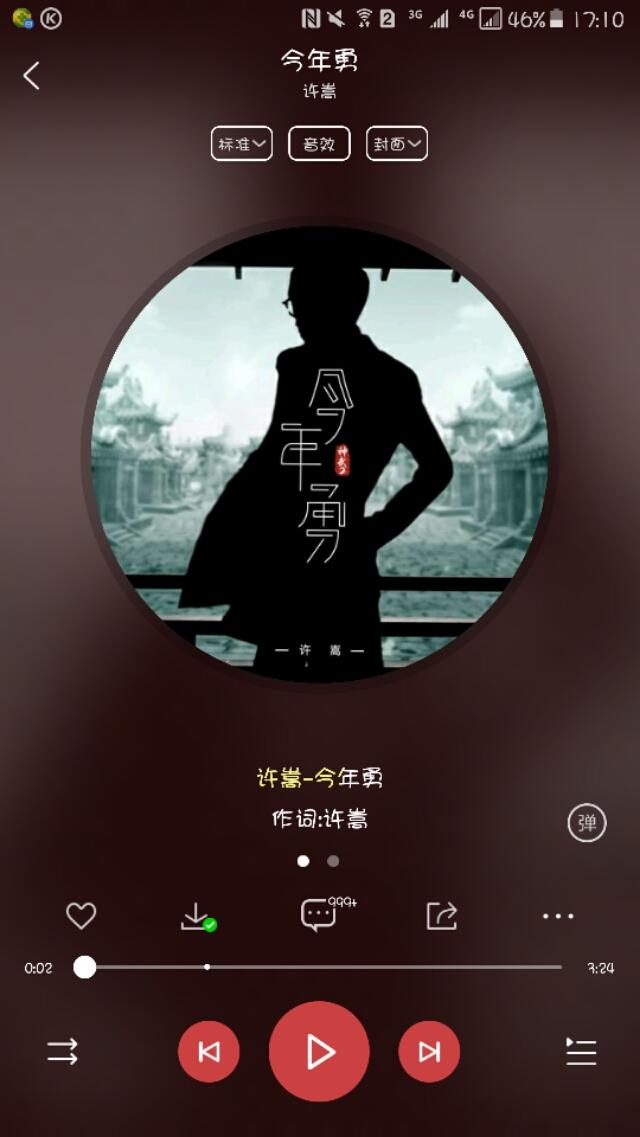Open the three-dot more options menu
The image size is (640, 1137).
[558, 915]
